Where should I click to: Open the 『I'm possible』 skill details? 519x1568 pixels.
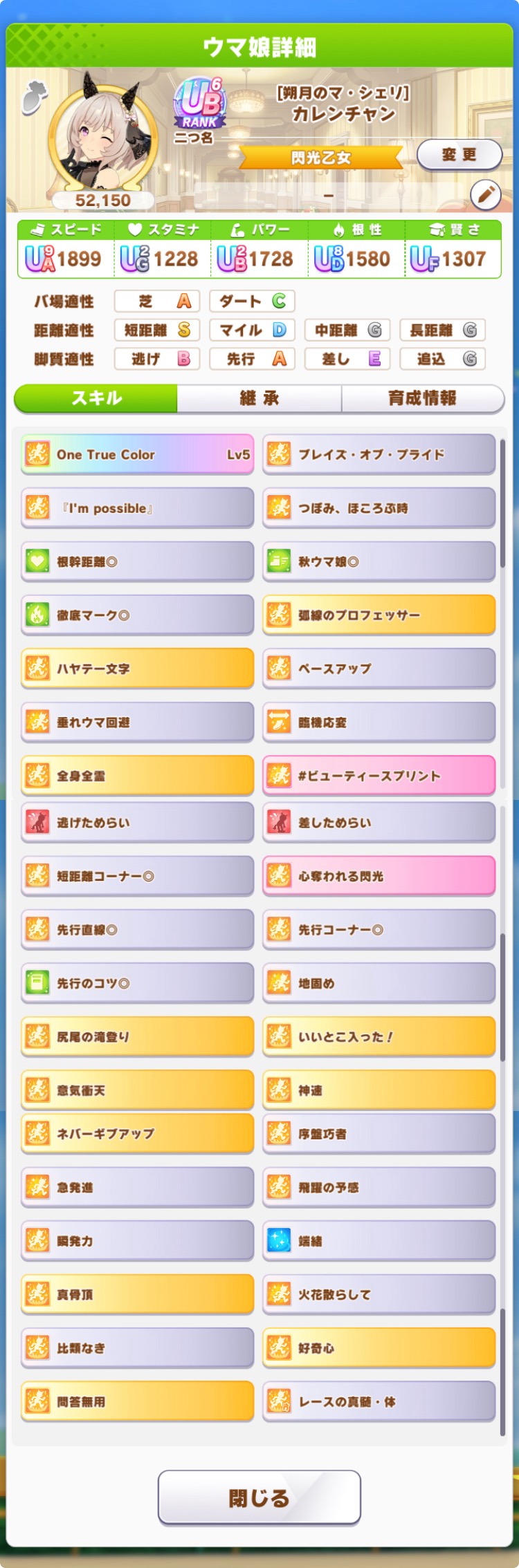(137, 508)
